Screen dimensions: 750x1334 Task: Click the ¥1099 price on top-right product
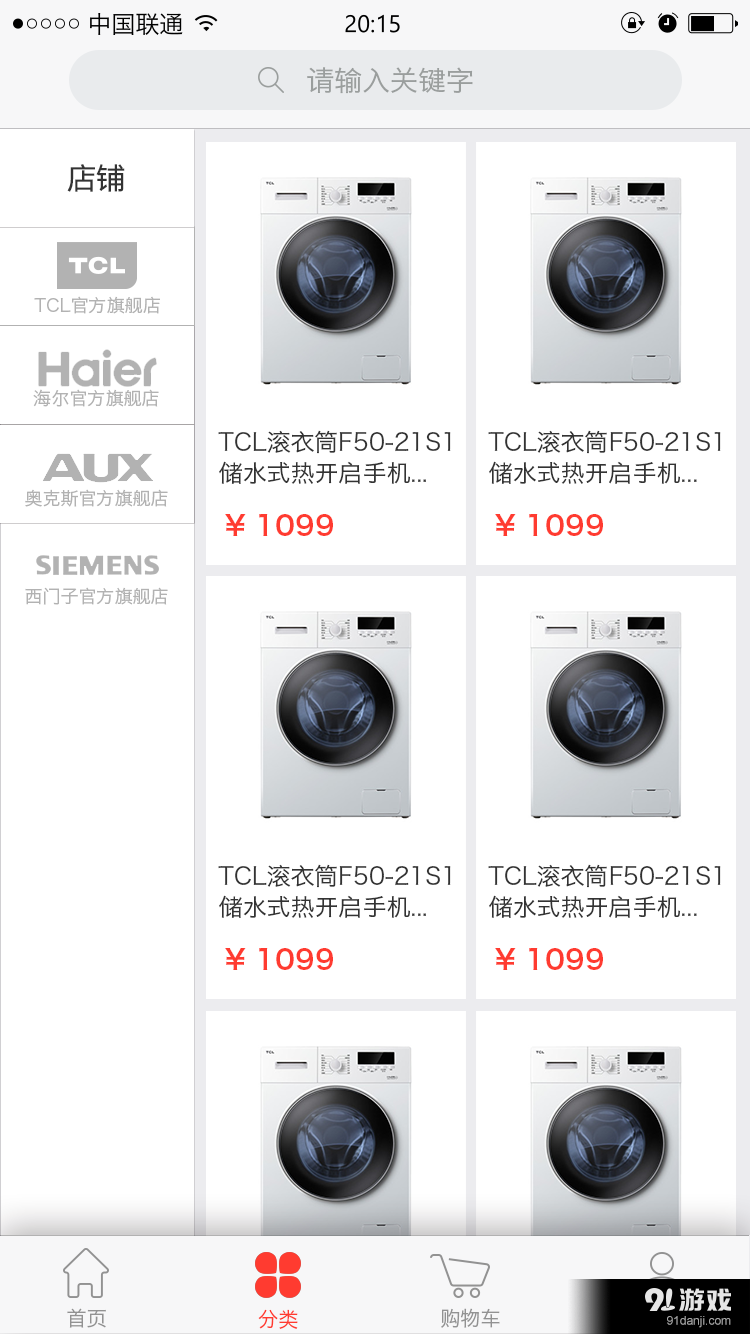tap(550, 524)
